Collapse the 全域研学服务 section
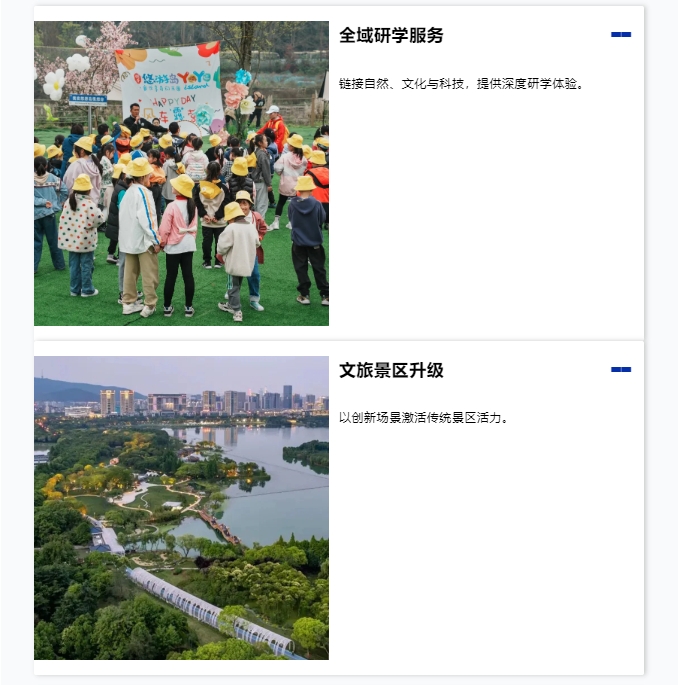Screen dimensions: 679x685 pyautogui.click(x=620, y=35)
